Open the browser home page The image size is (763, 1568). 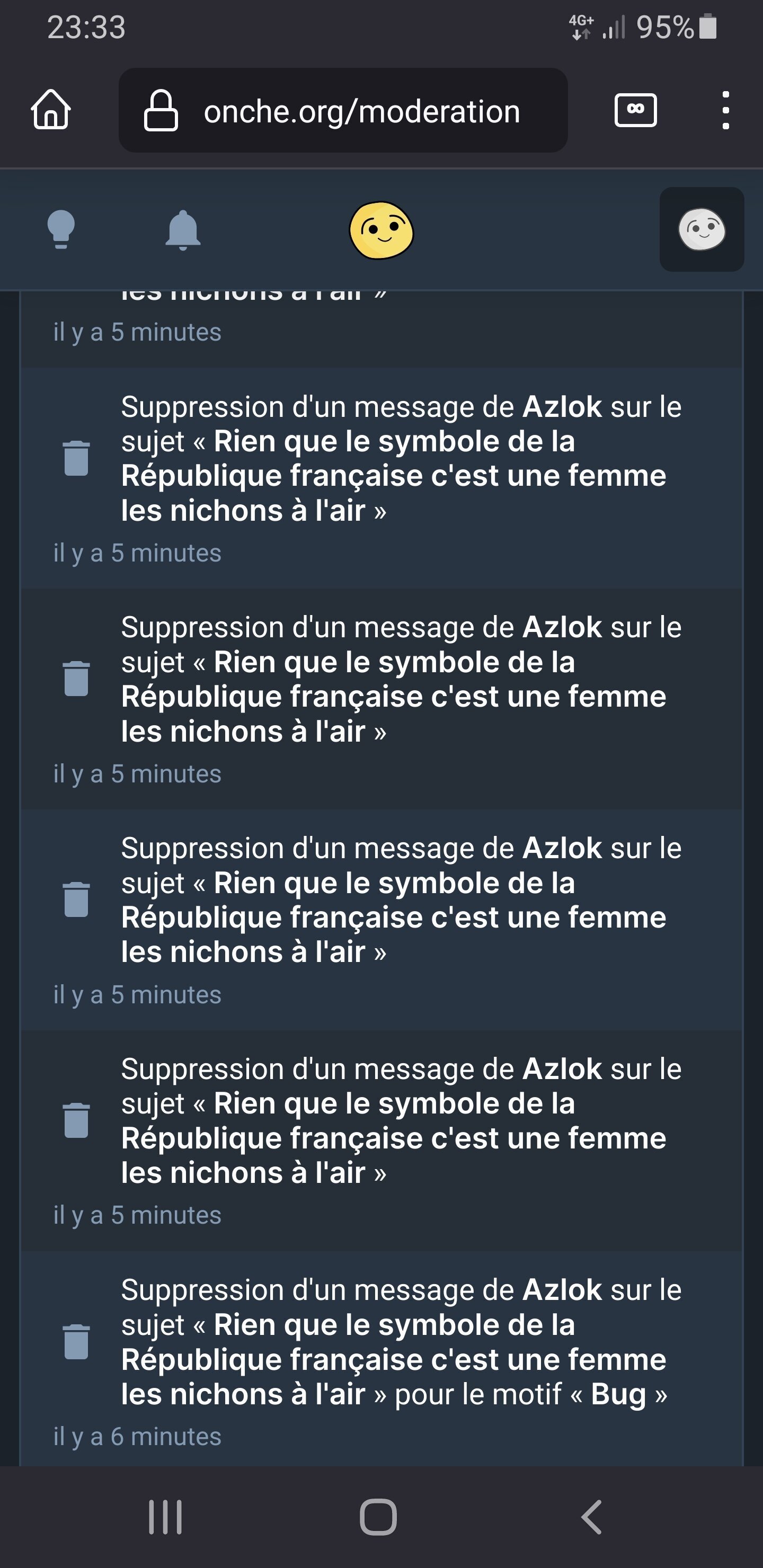(x=51, y=110)
